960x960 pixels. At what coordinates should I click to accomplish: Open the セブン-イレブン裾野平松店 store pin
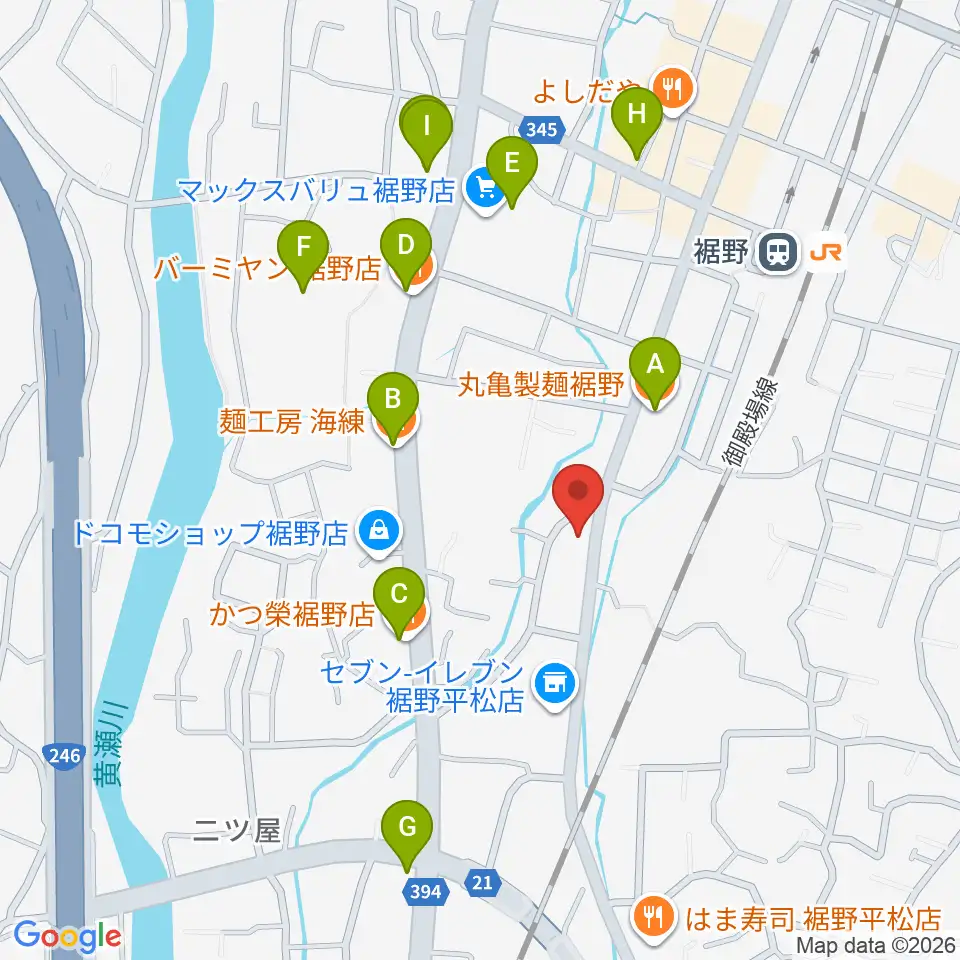(555, 686)
